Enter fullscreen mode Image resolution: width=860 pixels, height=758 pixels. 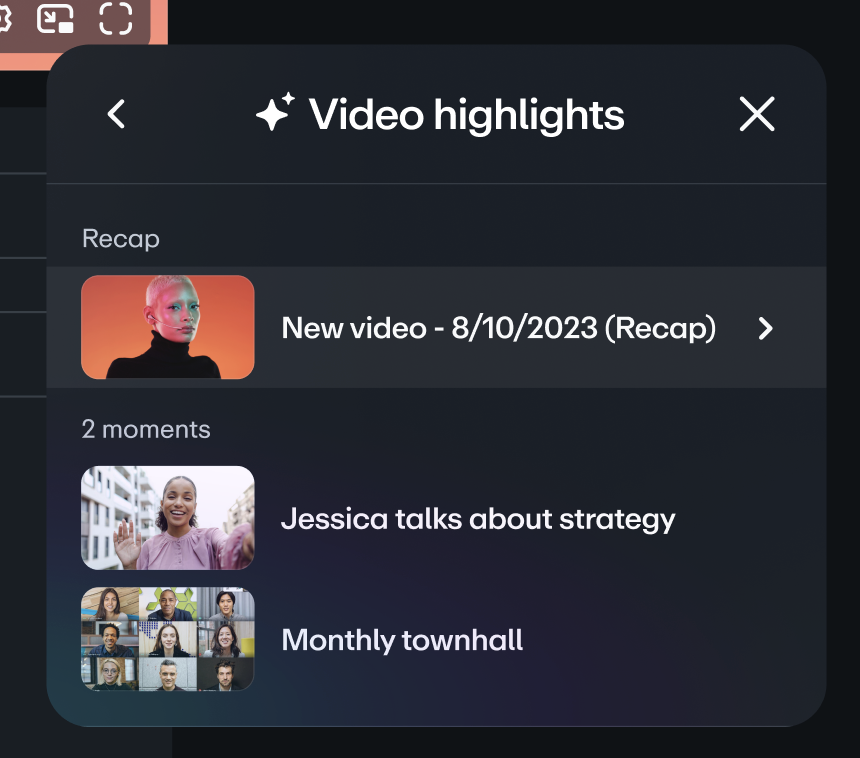[x=116, y=18]
